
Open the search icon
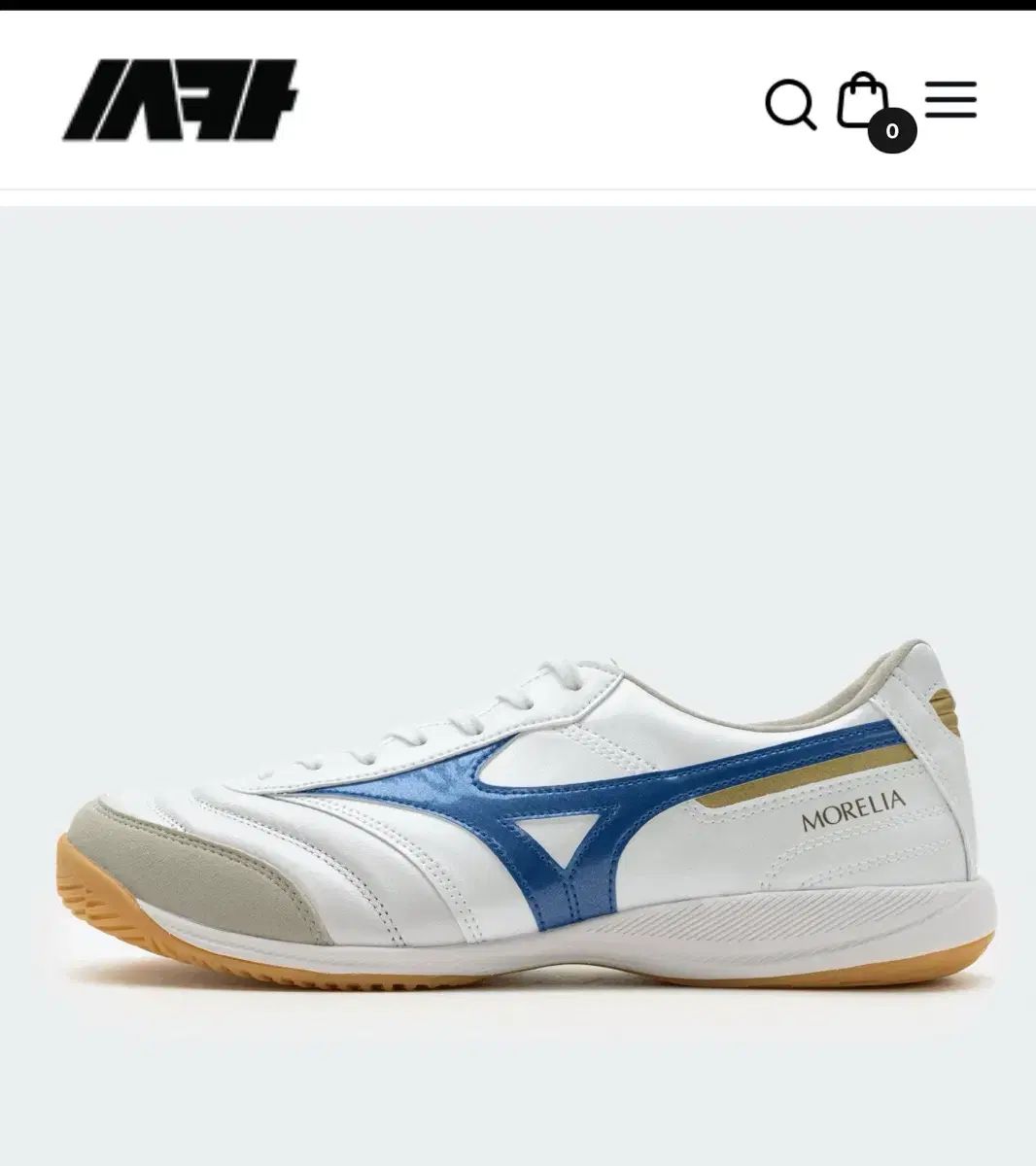point(789,104)
